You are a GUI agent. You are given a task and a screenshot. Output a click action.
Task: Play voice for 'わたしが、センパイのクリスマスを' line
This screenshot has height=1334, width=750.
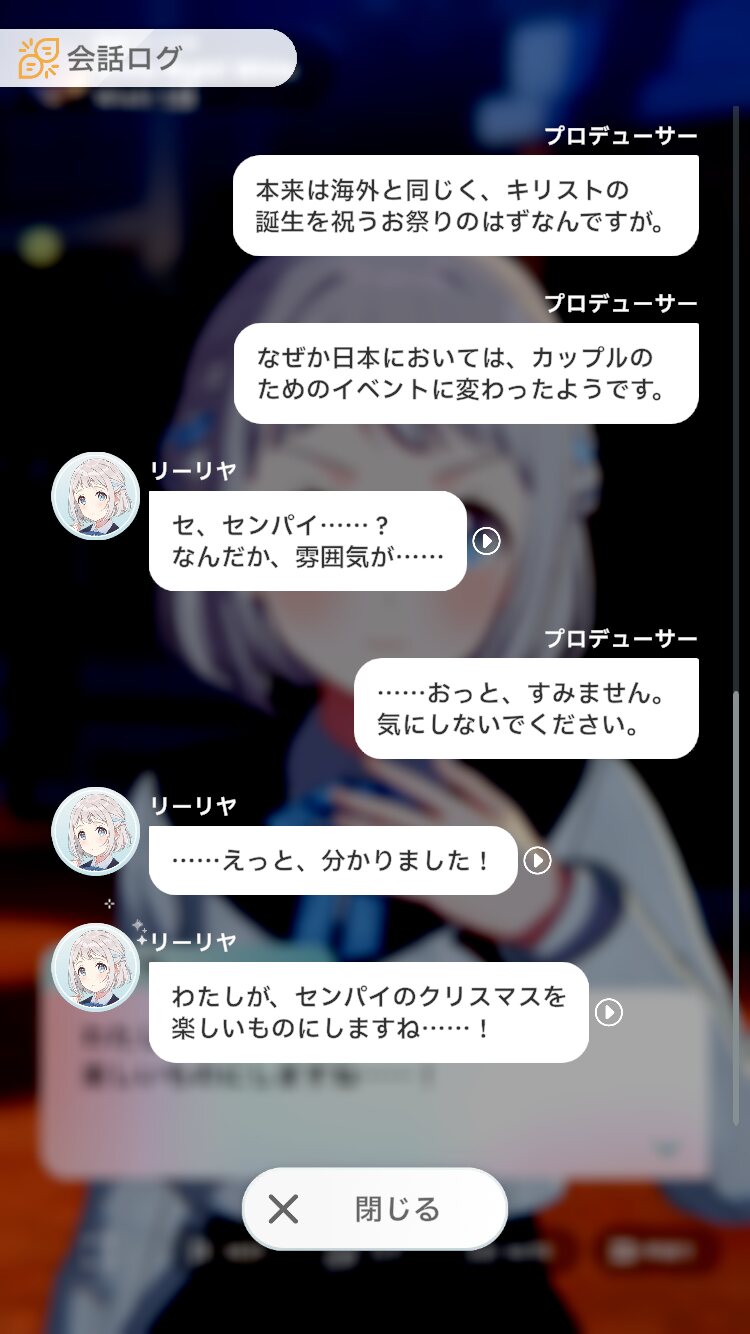point(608,1013)
